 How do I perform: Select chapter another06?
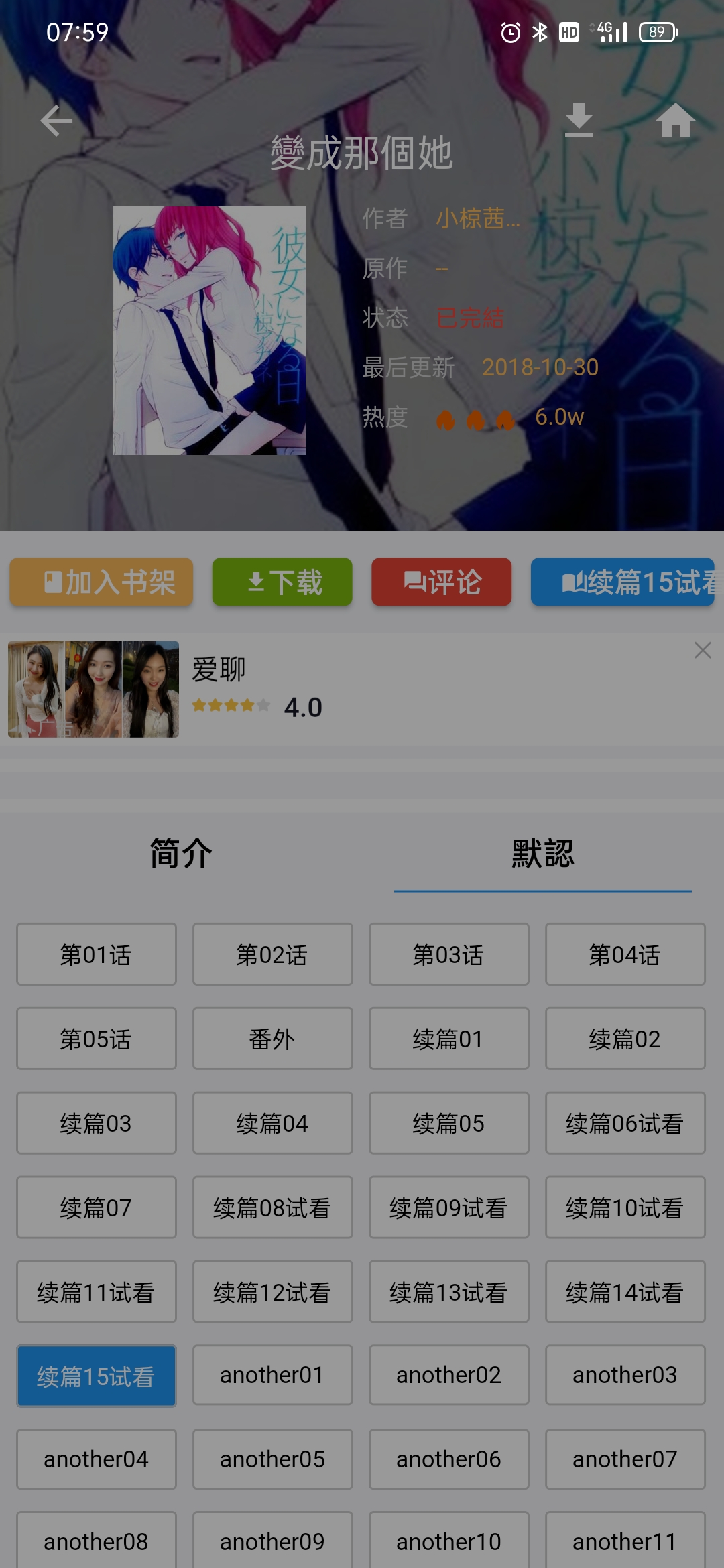(448, 1460)
